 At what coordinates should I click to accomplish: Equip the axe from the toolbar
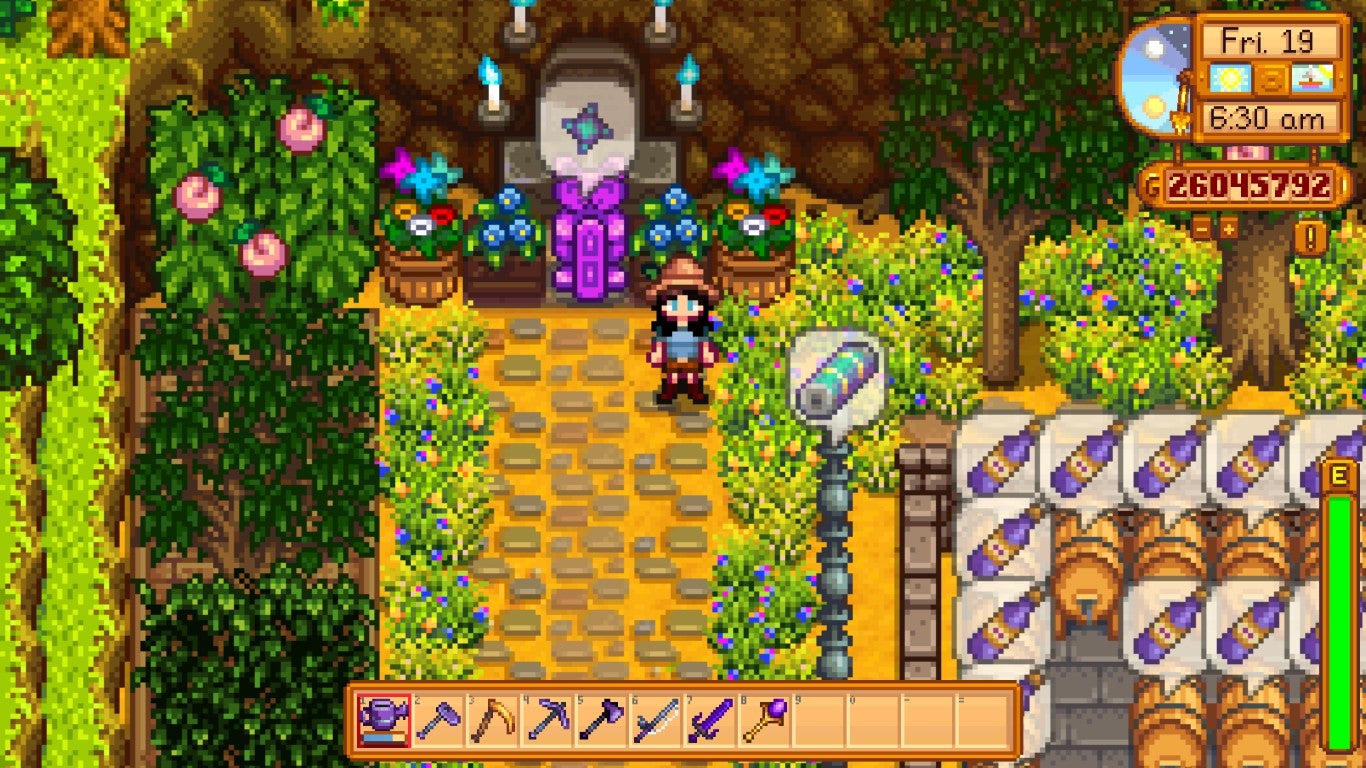coord(602,721)
